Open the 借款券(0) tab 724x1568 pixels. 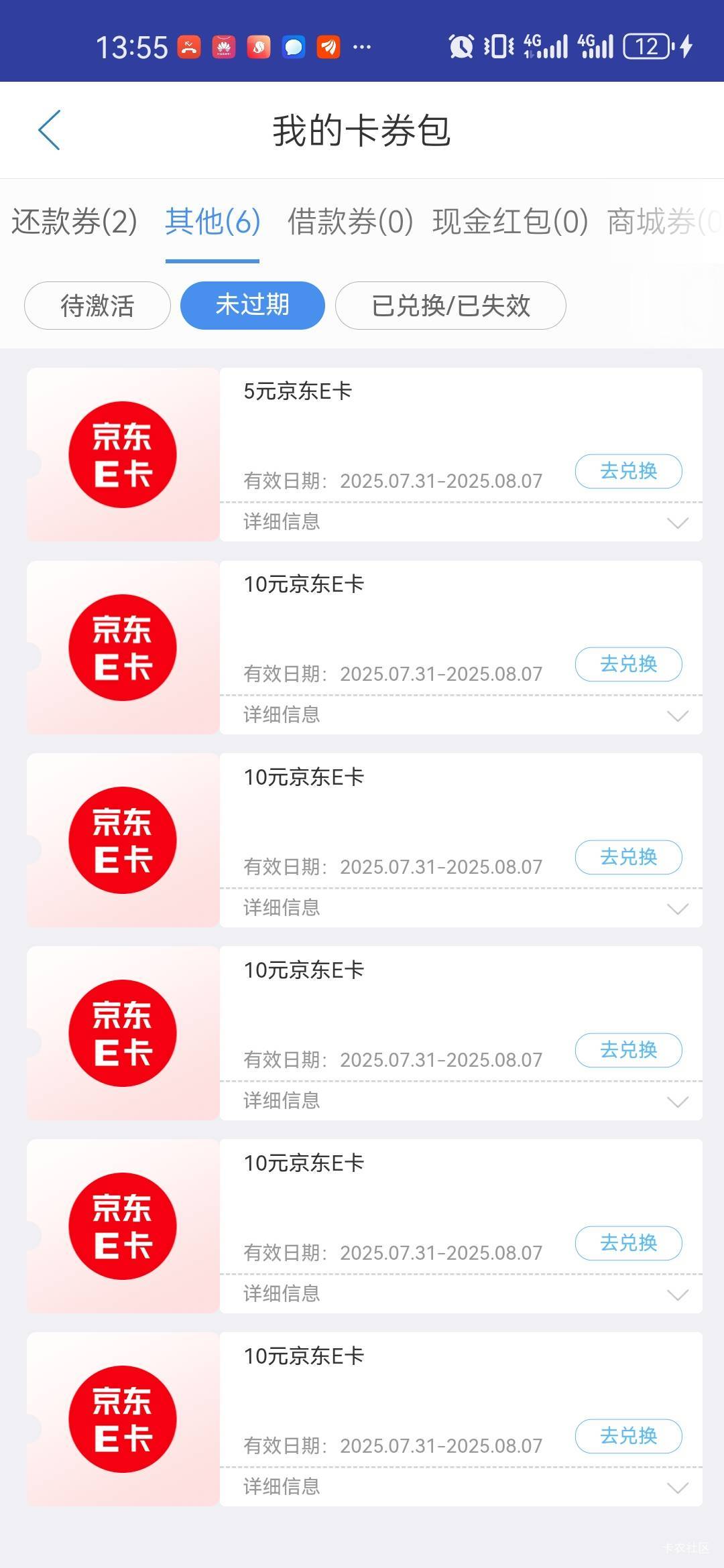tap(350, 222)
